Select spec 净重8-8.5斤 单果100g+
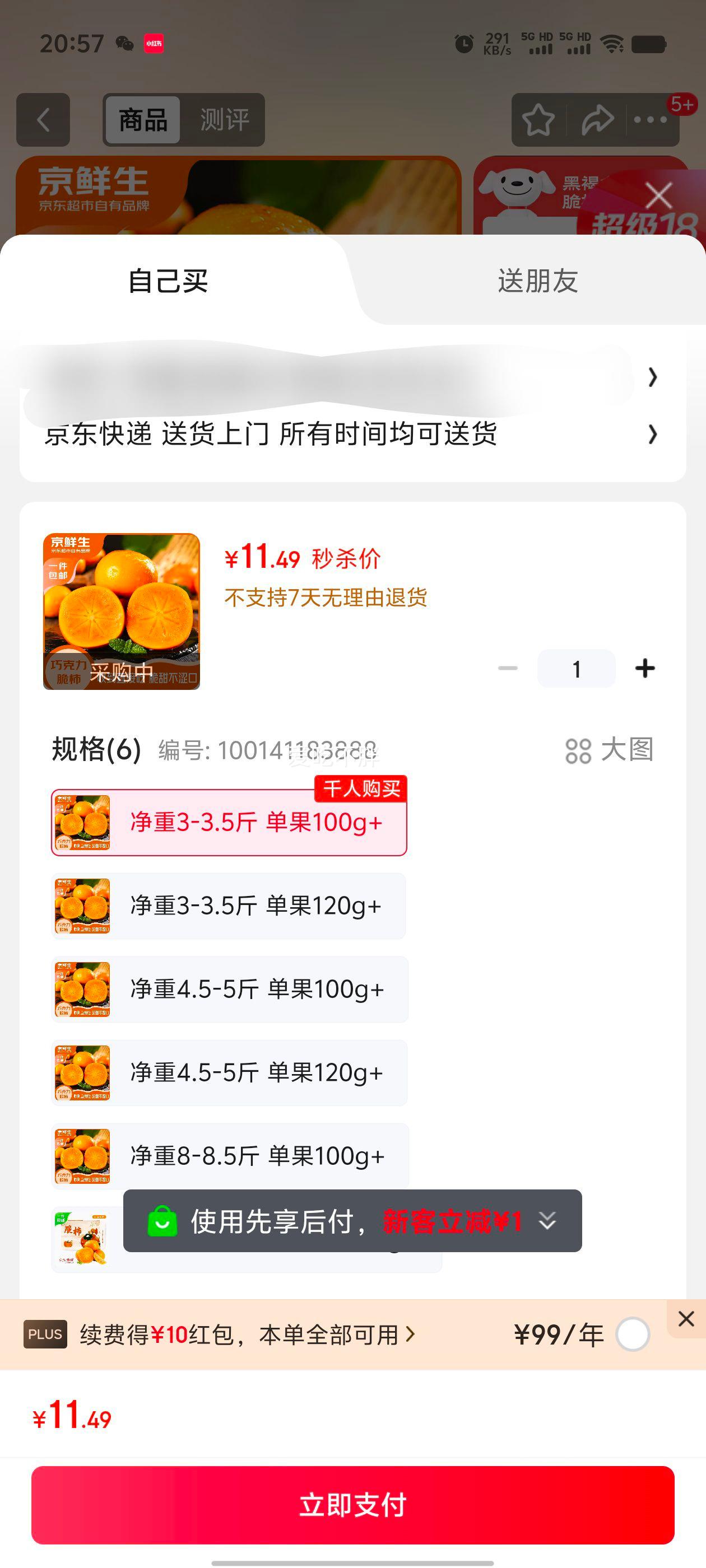706x1568 pixels. pyautogui.click(x=228, y=1156)
